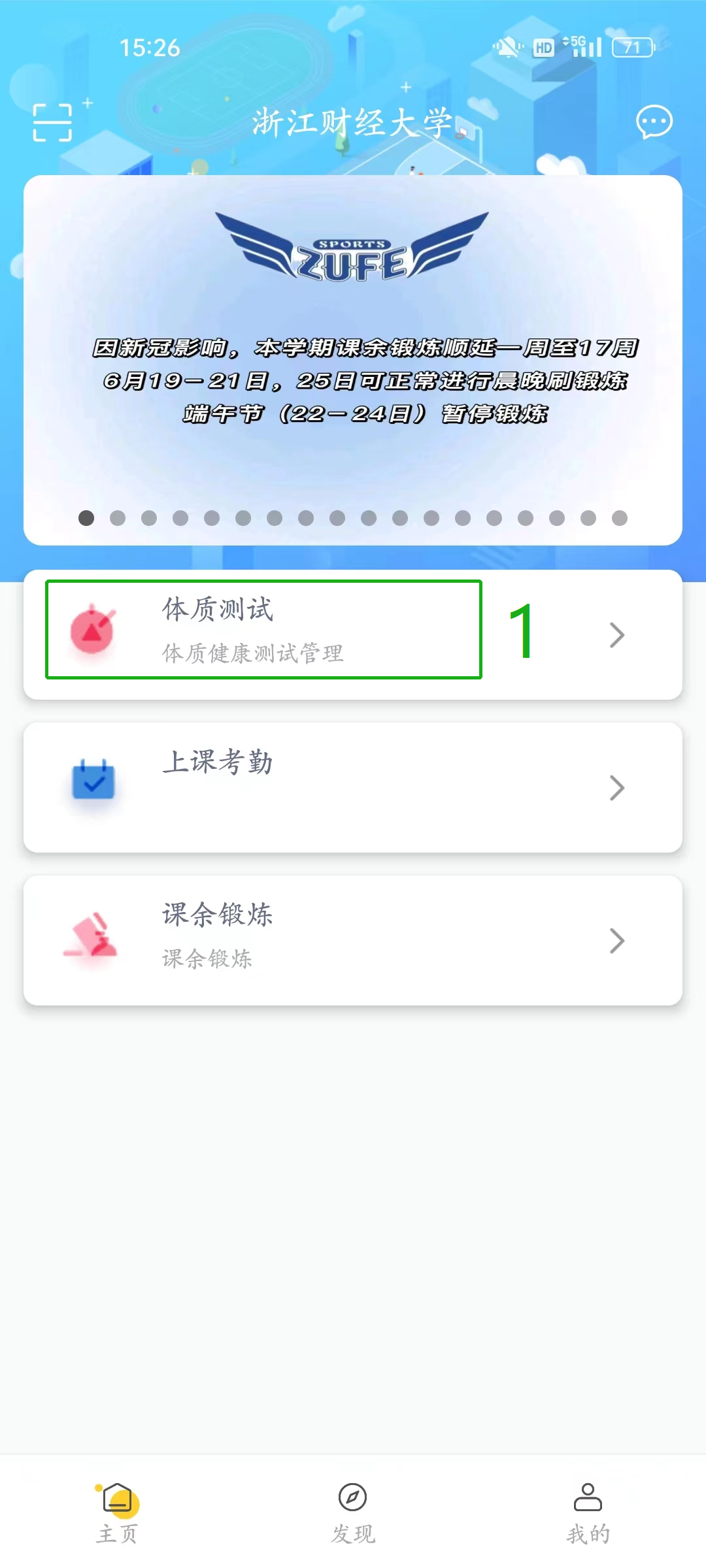Open the 上课考勤 attendance row

[353, 787]
